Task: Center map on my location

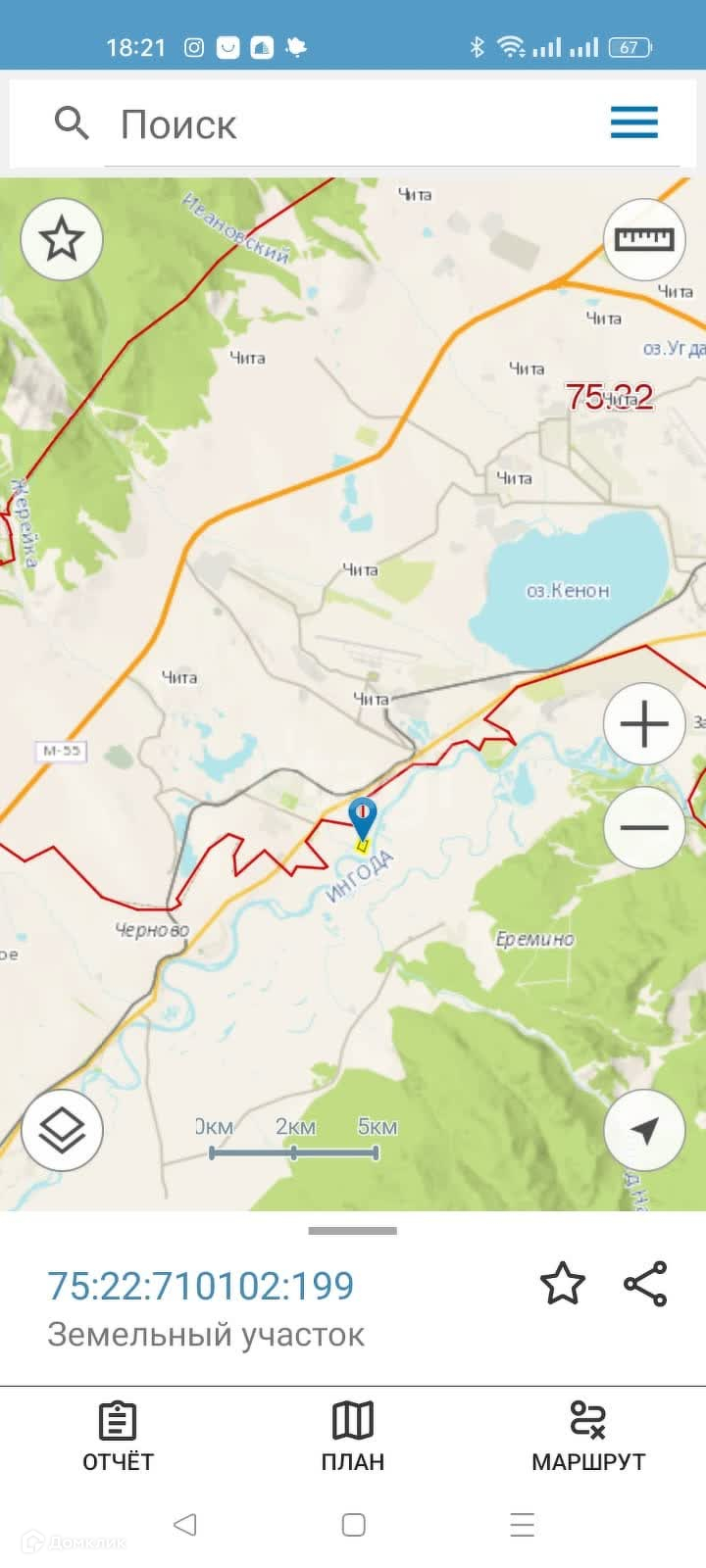Action: pos(643,1130)
